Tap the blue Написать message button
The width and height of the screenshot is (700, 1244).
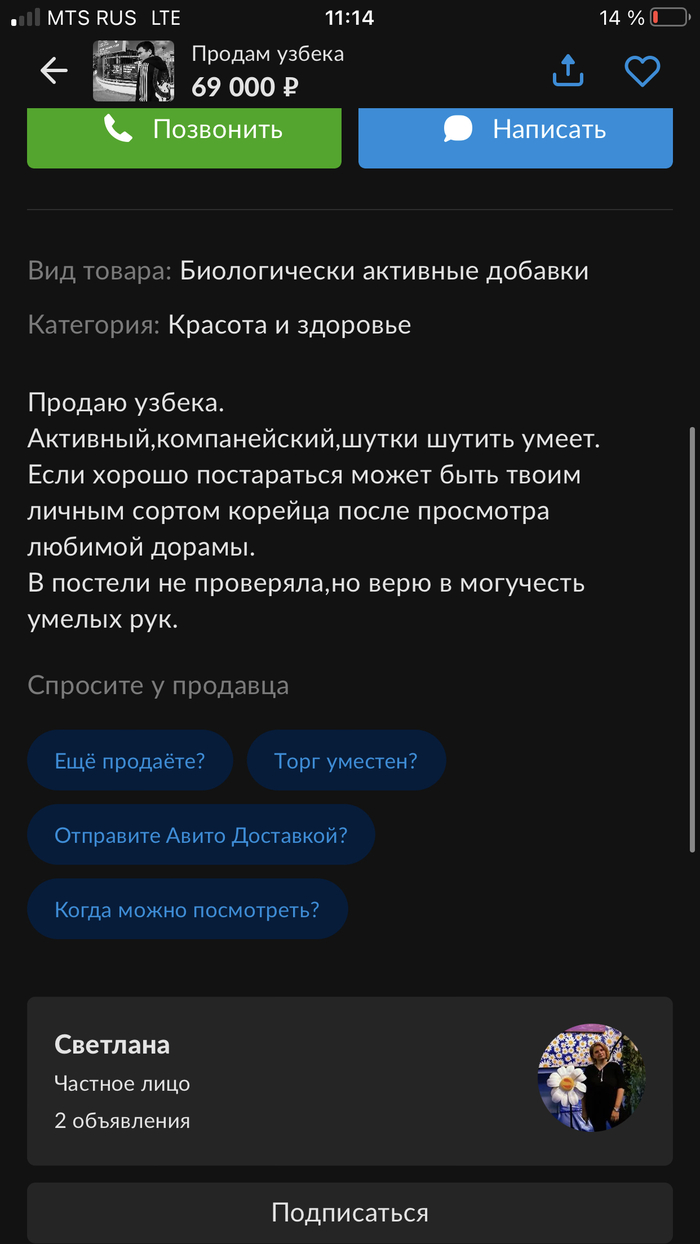click(x=515, y=132)
